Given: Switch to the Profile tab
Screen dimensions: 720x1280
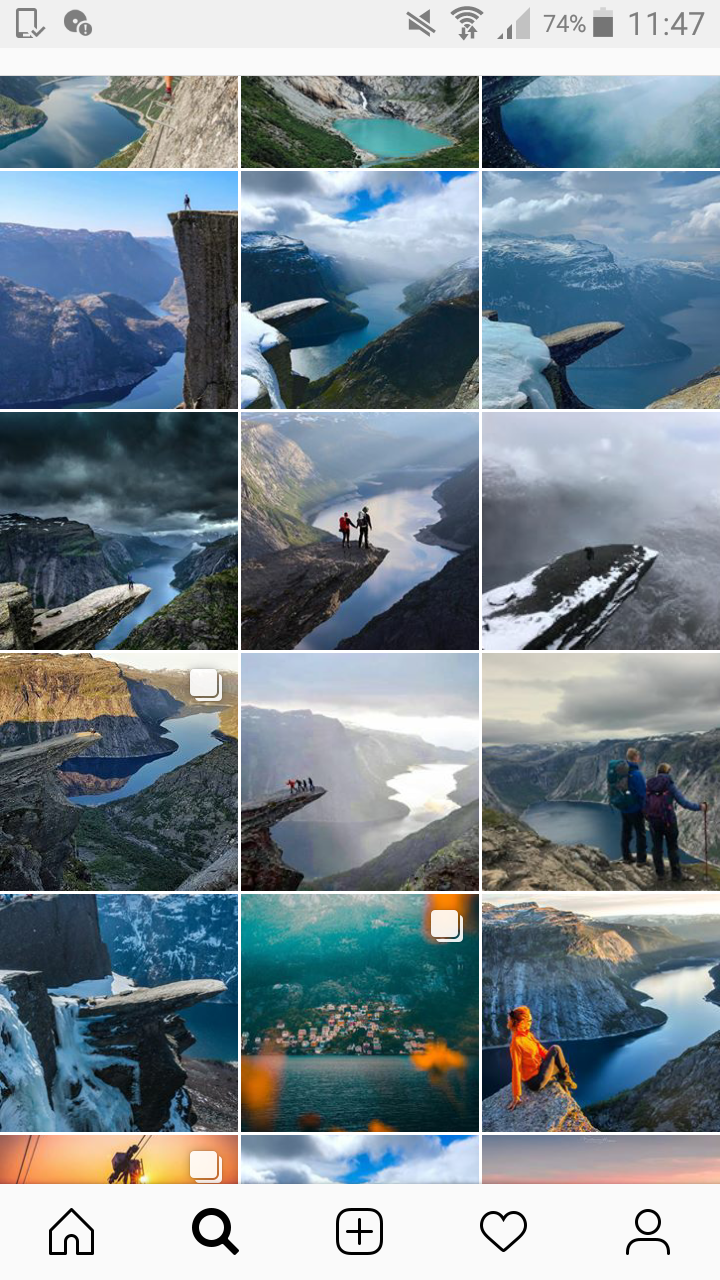Looking at the screenshot, I should pyautogui.click(x=647, y=1232).
